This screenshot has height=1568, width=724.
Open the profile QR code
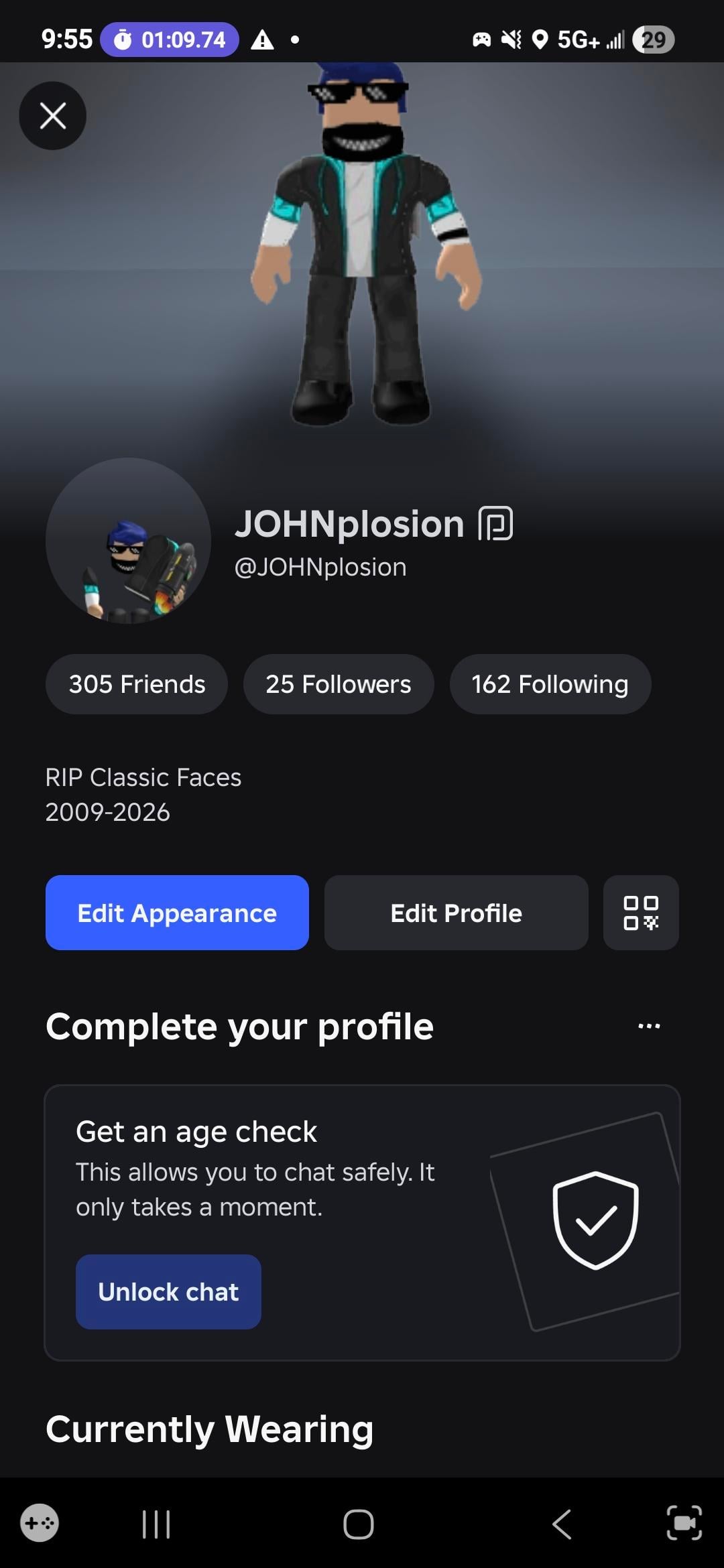pos(641,913)
